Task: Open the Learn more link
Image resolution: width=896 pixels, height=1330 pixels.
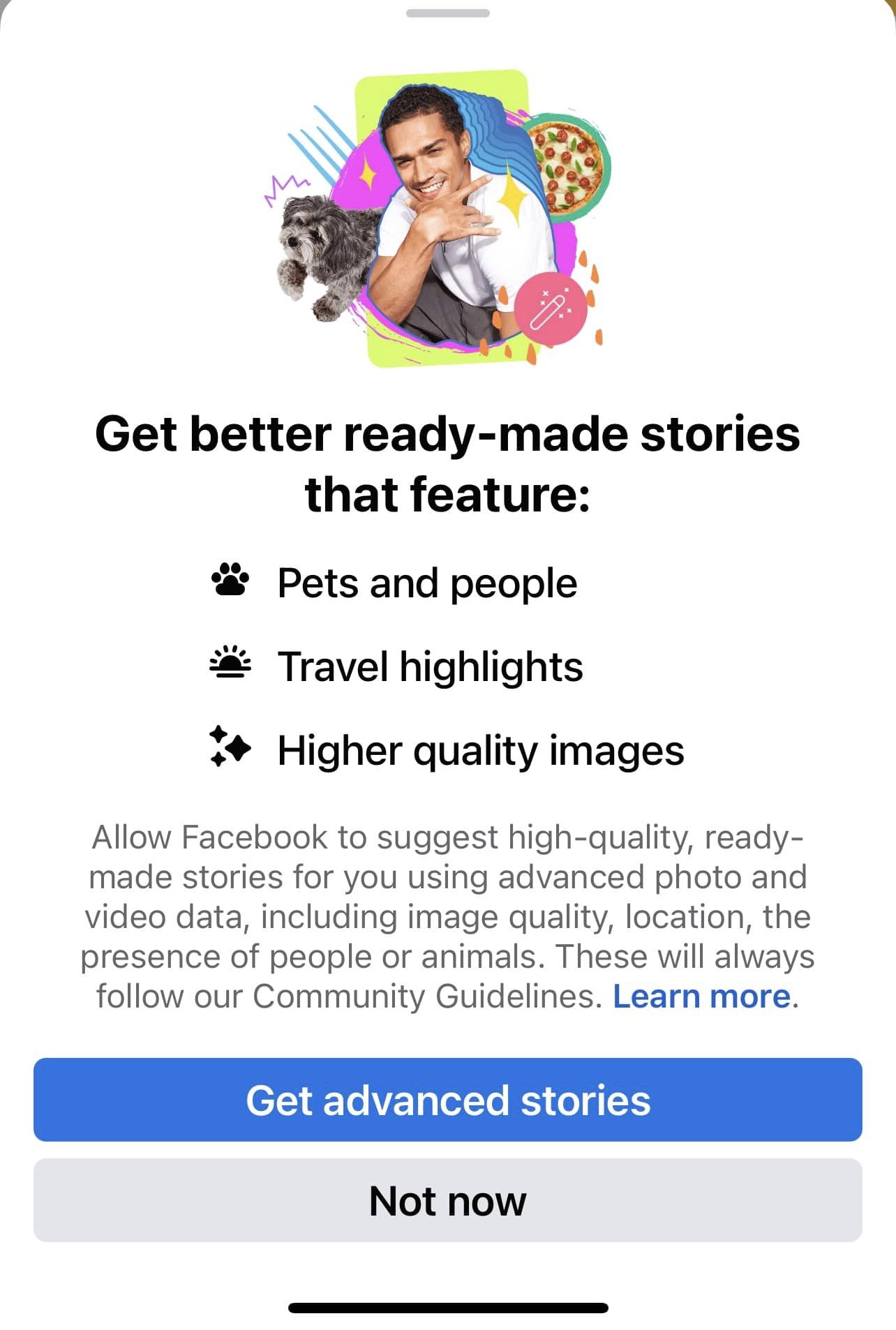Action: [x=701, y=996]
